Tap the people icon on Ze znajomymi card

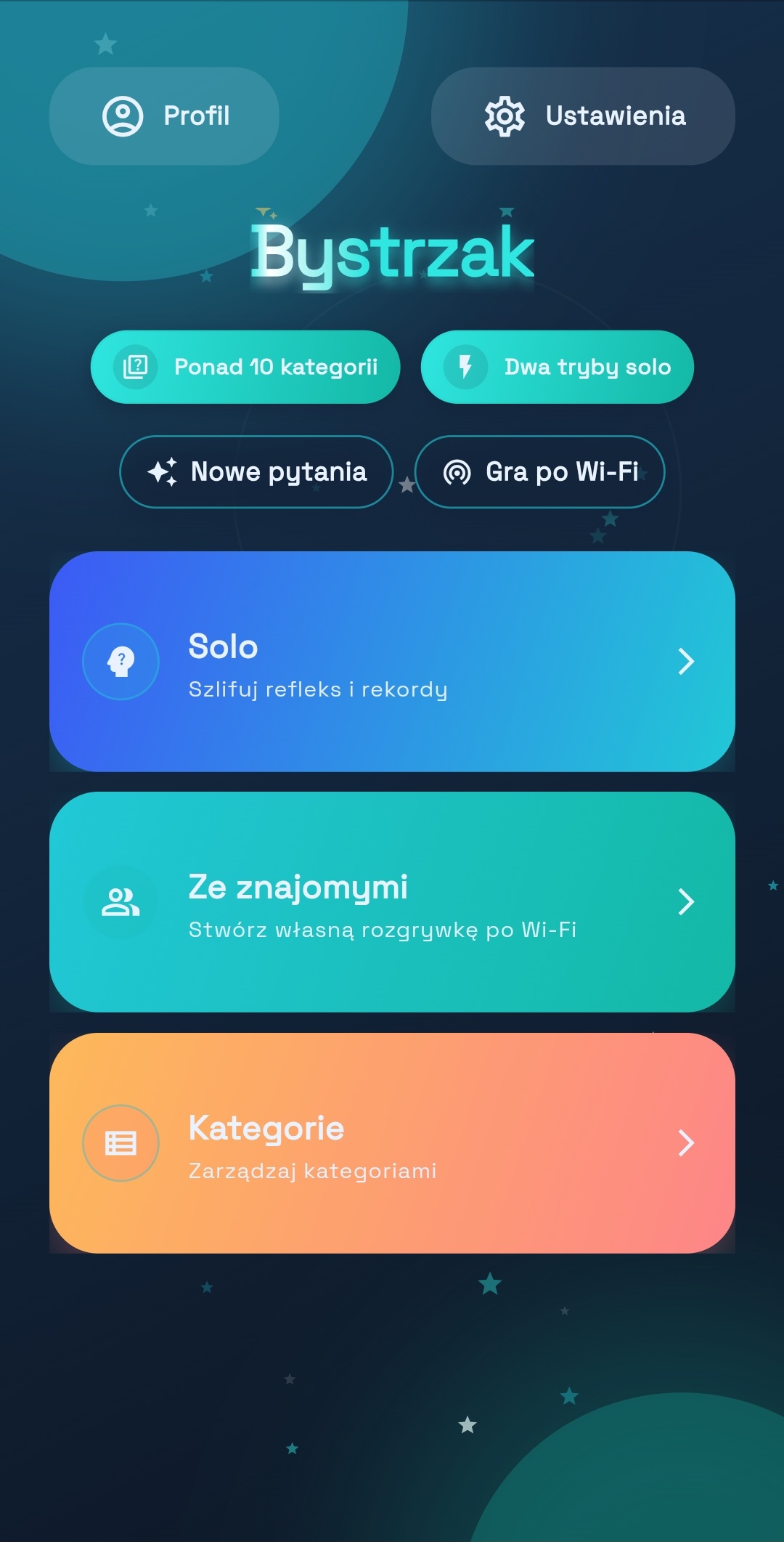click(121, 903)
